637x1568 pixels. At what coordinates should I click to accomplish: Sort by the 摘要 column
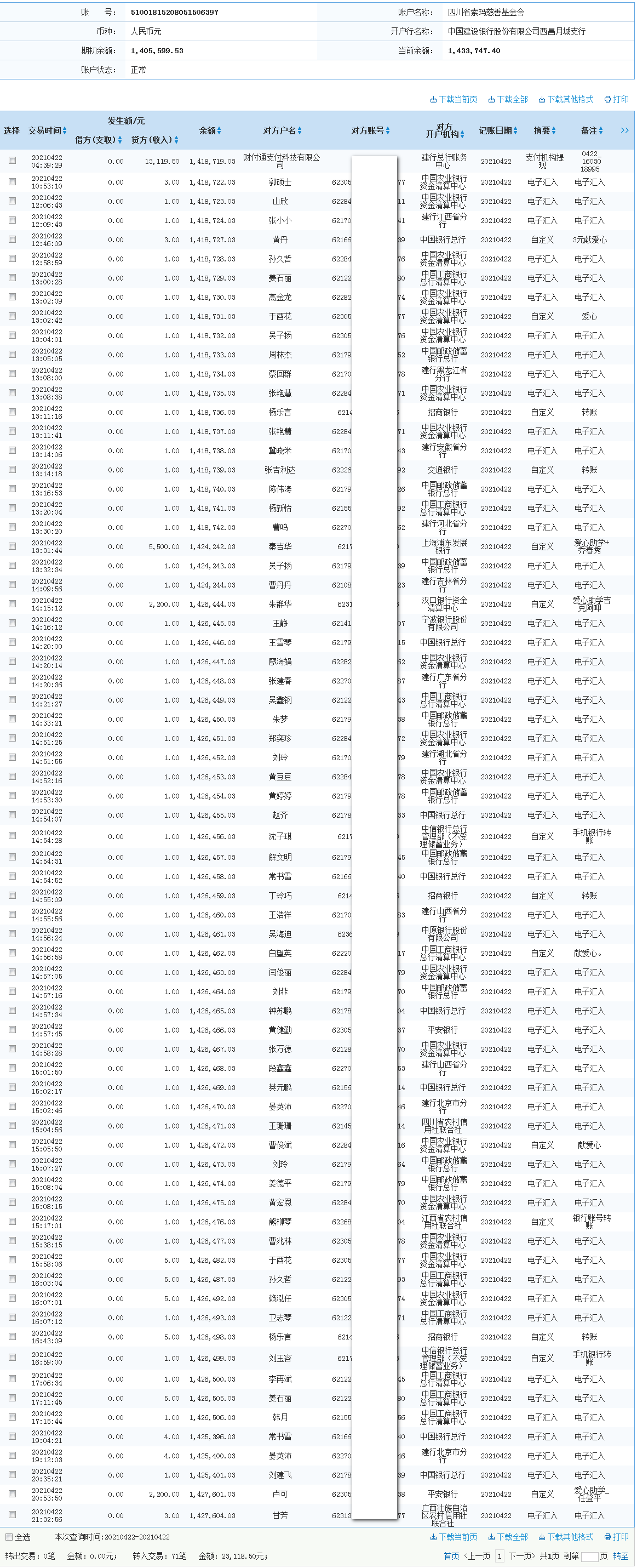pyautogui.click(x=544, y=130)
